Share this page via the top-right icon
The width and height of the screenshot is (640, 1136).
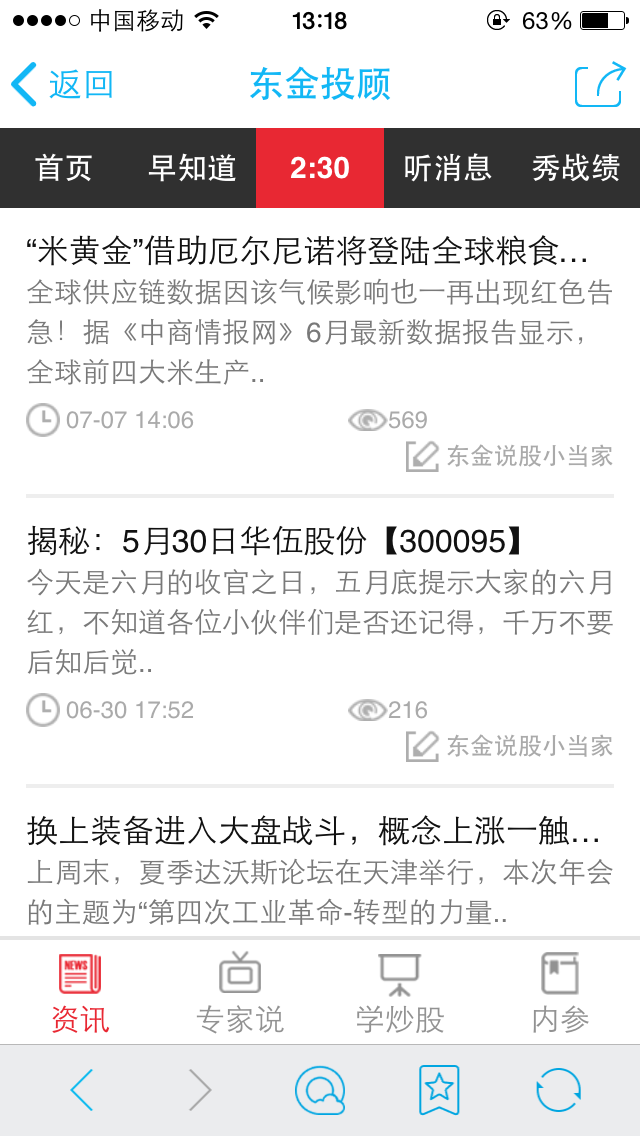pyautogui.click(x=599, y=85)
